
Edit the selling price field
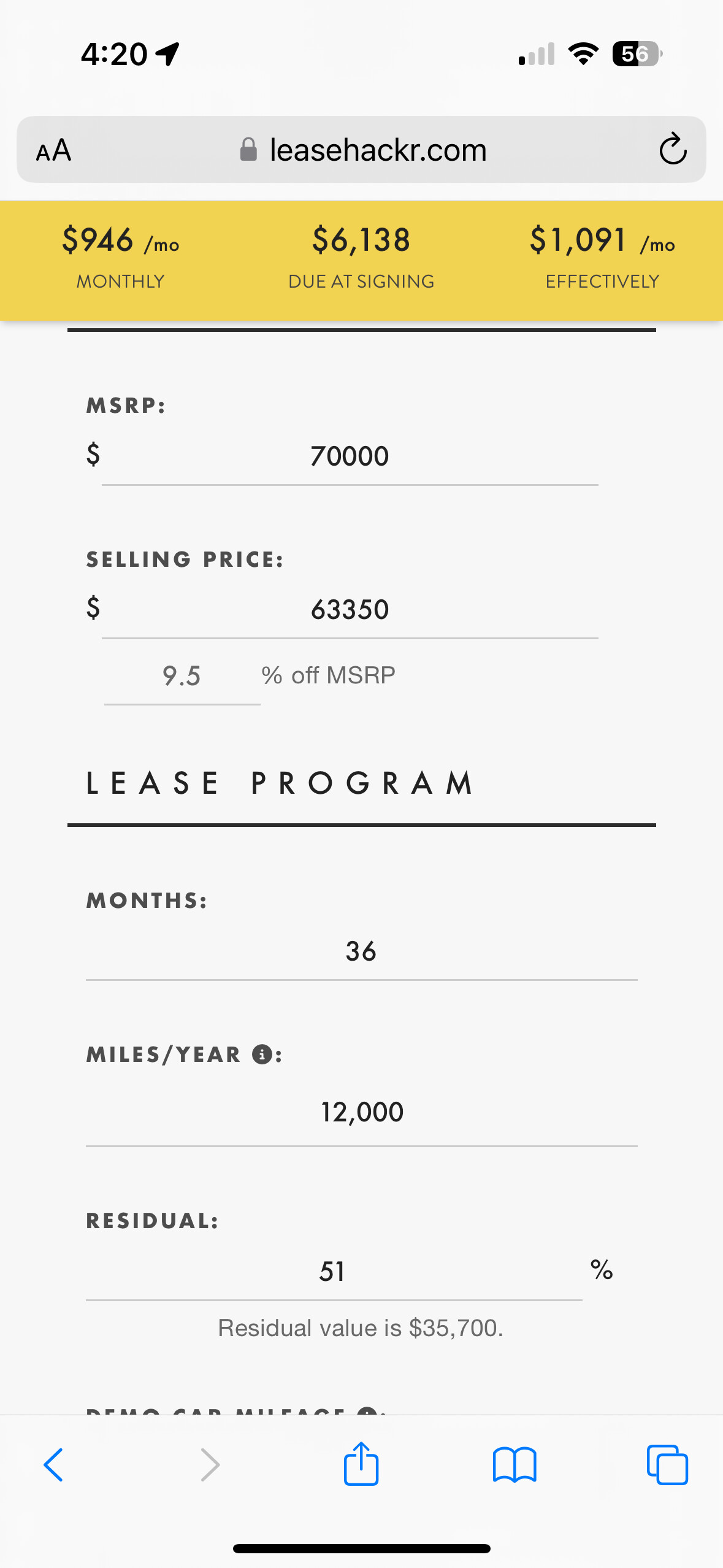pos(350,610)
